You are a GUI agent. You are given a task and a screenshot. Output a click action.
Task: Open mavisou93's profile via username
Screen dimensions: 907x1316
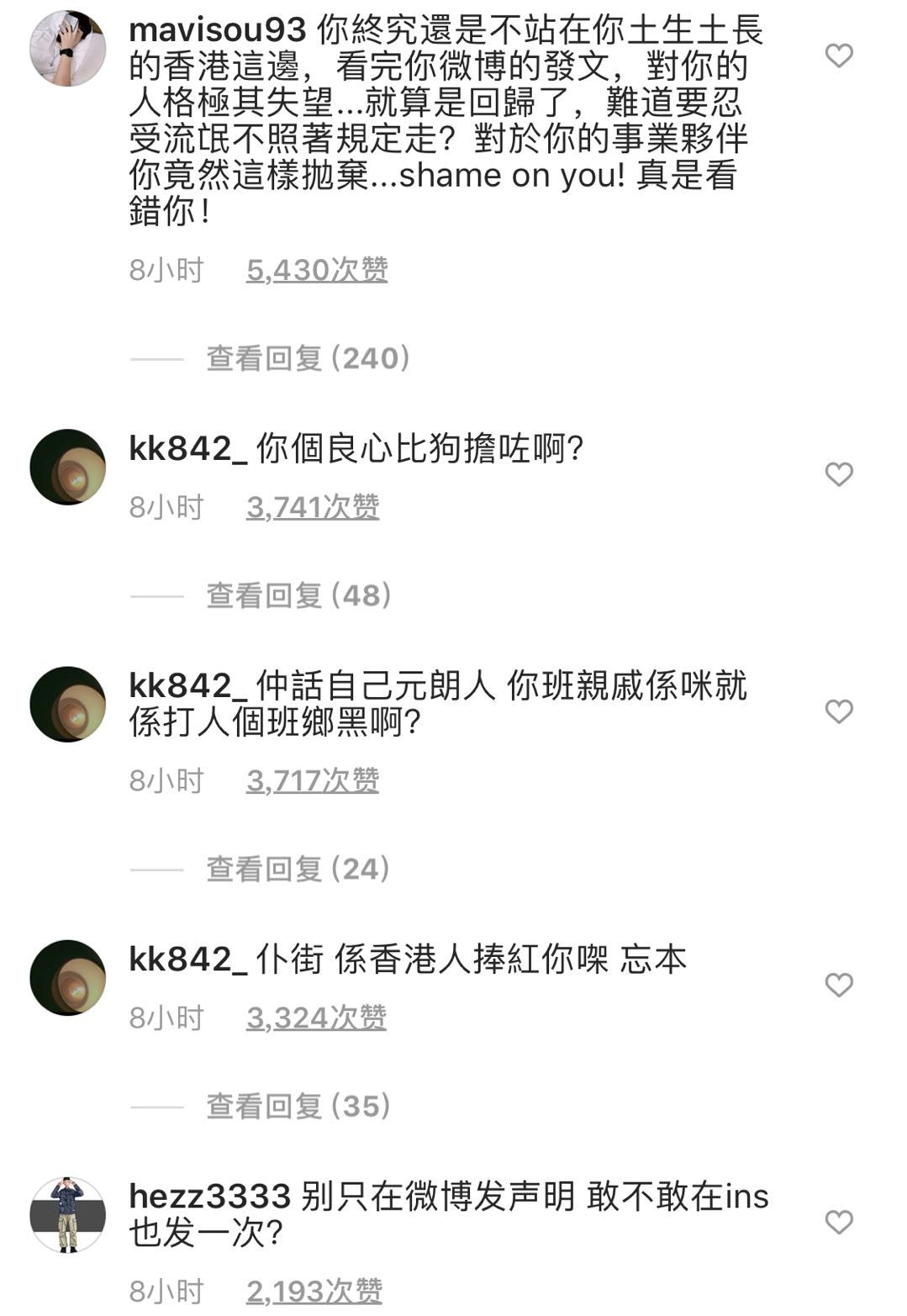217,30
